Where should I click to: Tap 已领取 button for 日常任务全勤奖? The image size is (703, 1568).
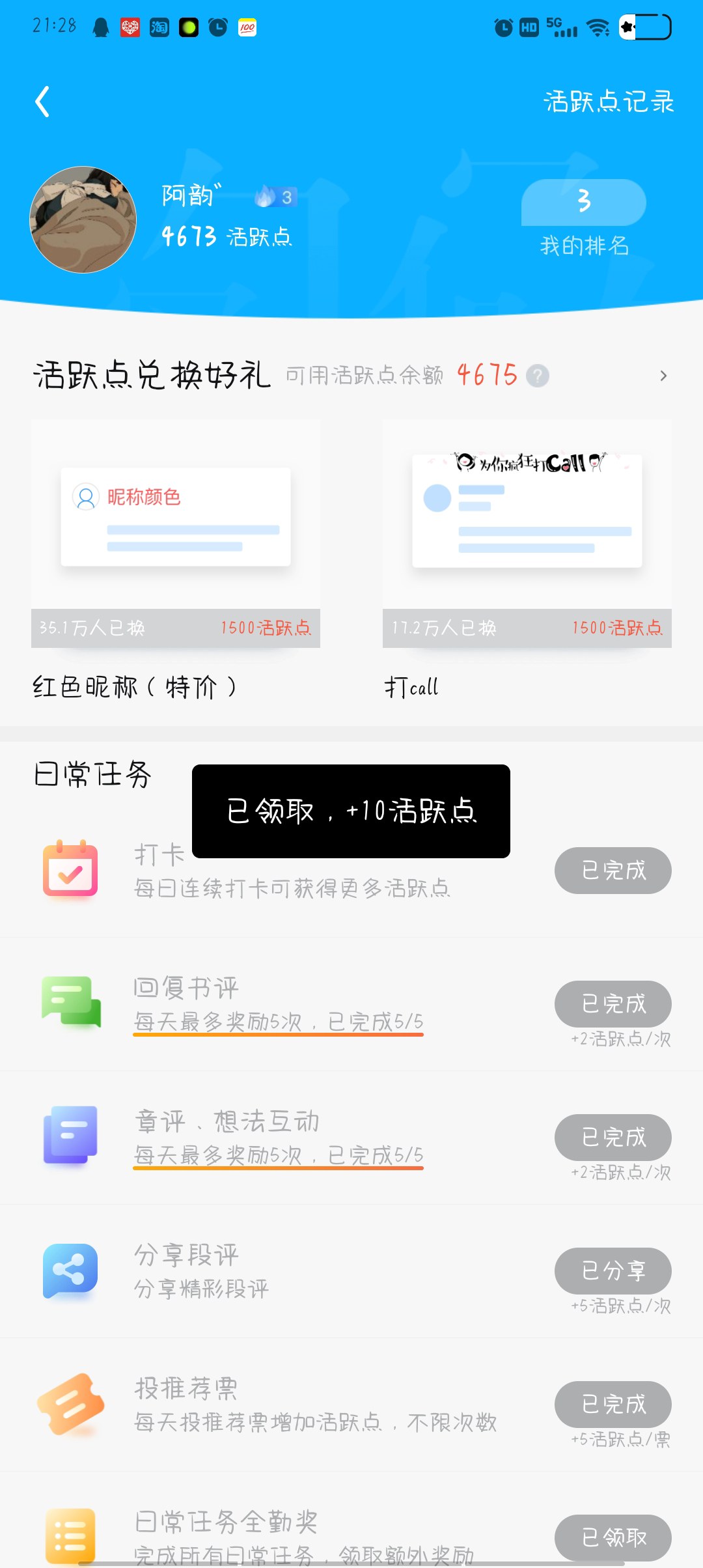click(x=613, y=1538)
